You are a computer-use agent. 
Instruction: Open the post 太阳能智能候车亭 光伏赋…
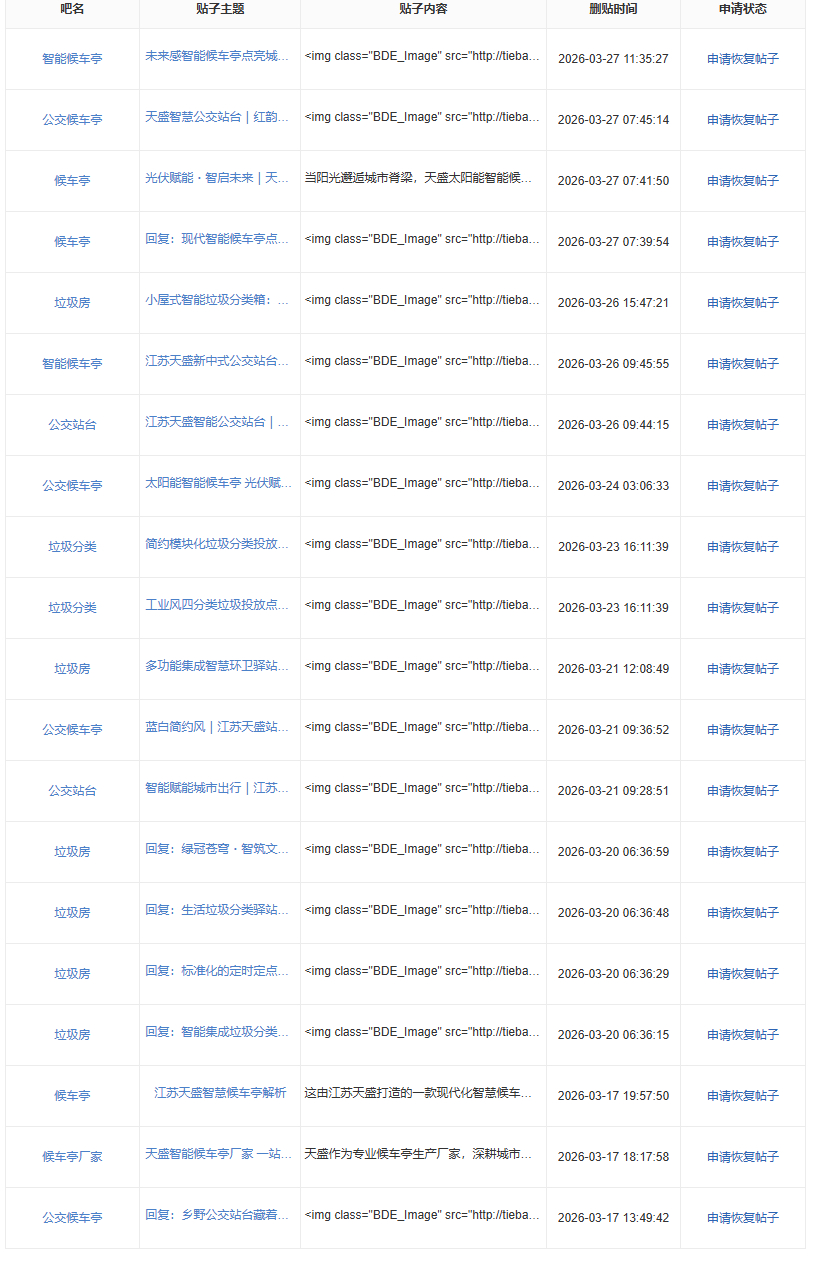coord(219,483)
